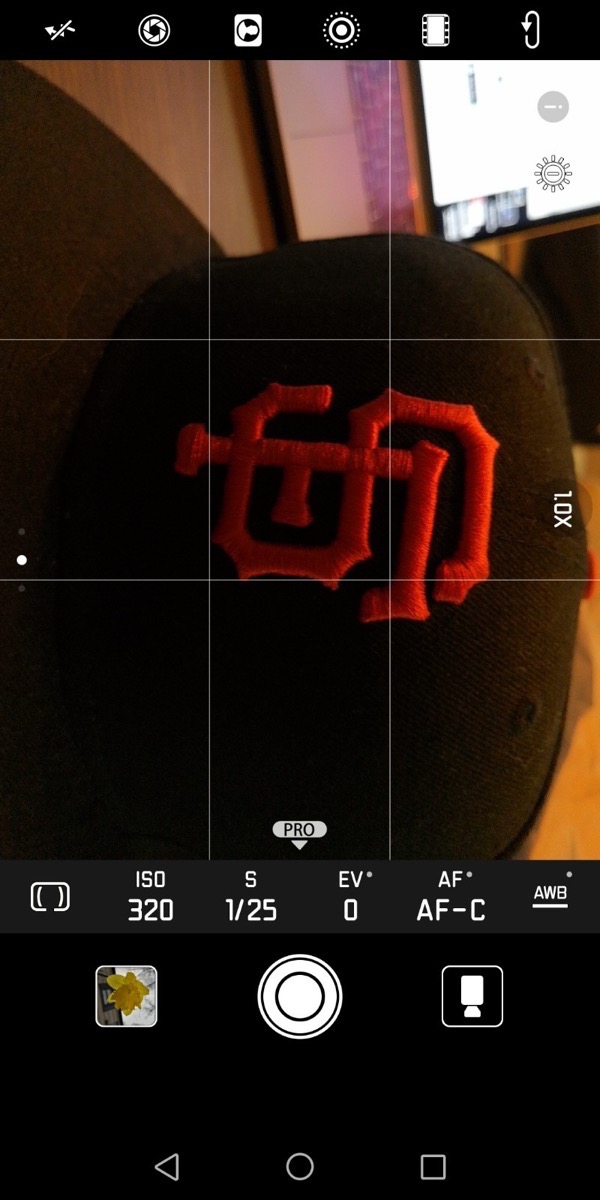
Task: Change shutter speed 1/25
Action: pyautogui.click(x=250, y=897)
